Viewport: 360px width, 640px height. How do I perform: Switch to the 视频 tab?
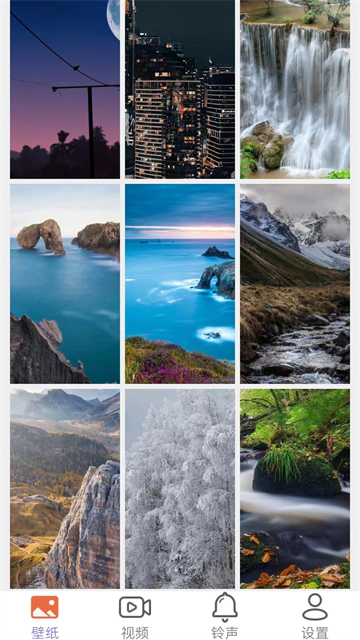(135, 616)
